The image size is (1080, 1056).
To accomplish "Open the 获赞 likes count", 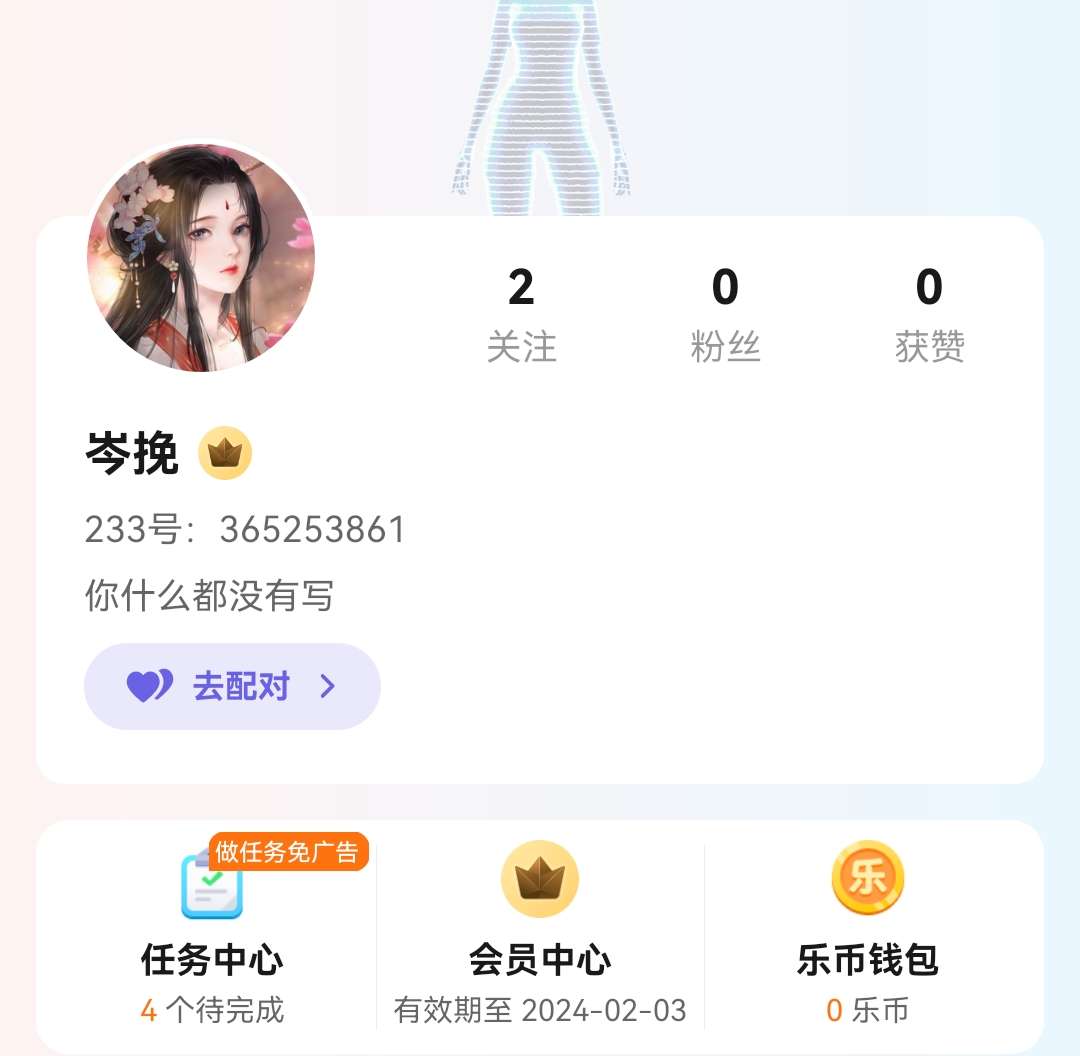I will 929,313.
